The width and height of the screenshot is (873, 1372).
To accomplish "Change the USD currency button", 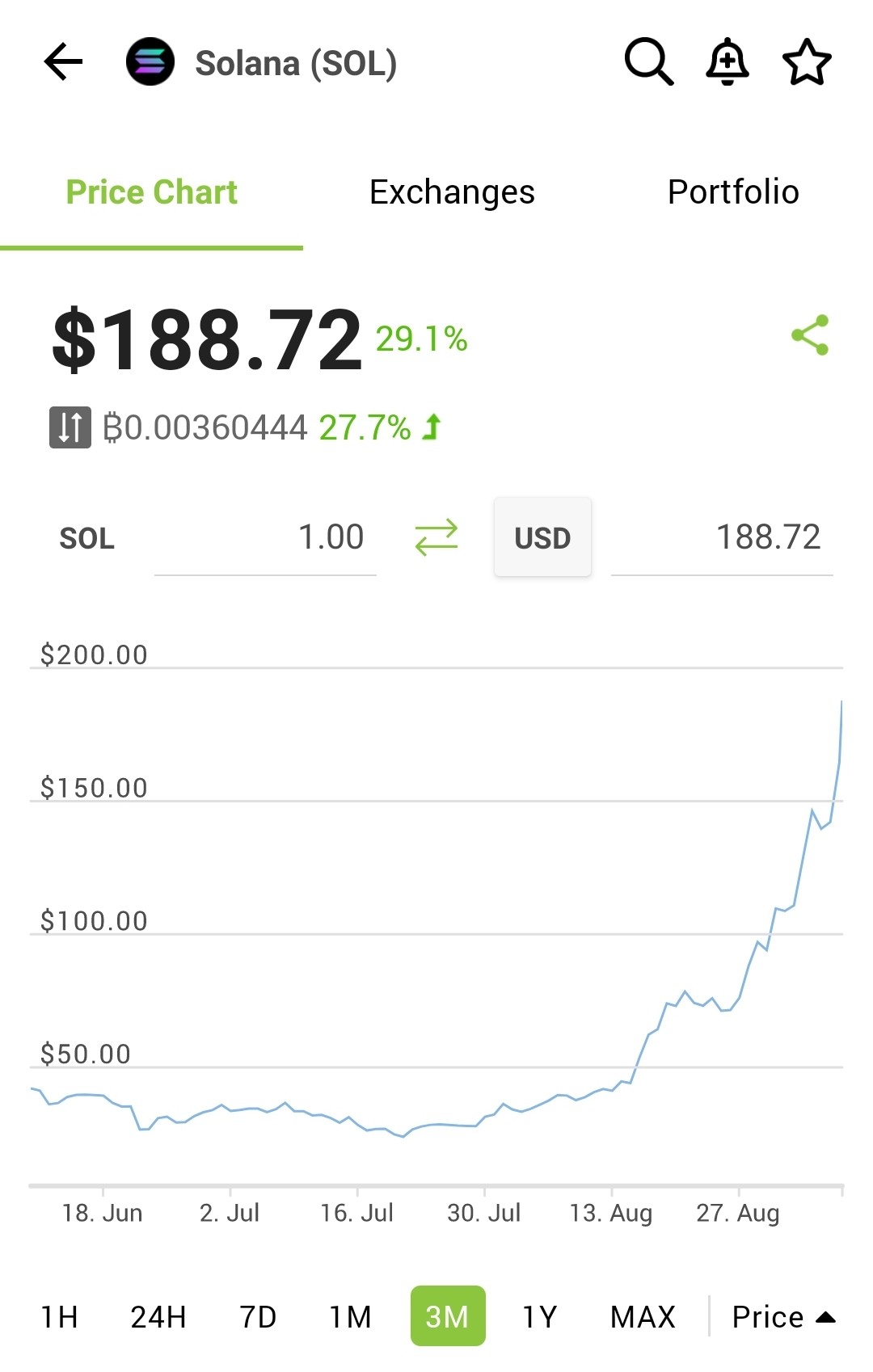I will (x=542, y=537).
